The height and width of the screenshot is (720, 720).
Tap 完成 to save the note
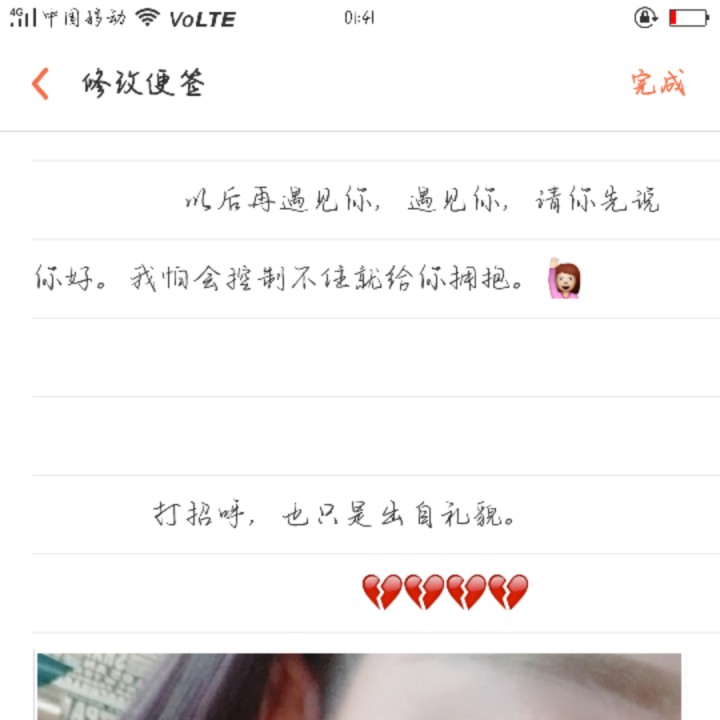[658, 84]
